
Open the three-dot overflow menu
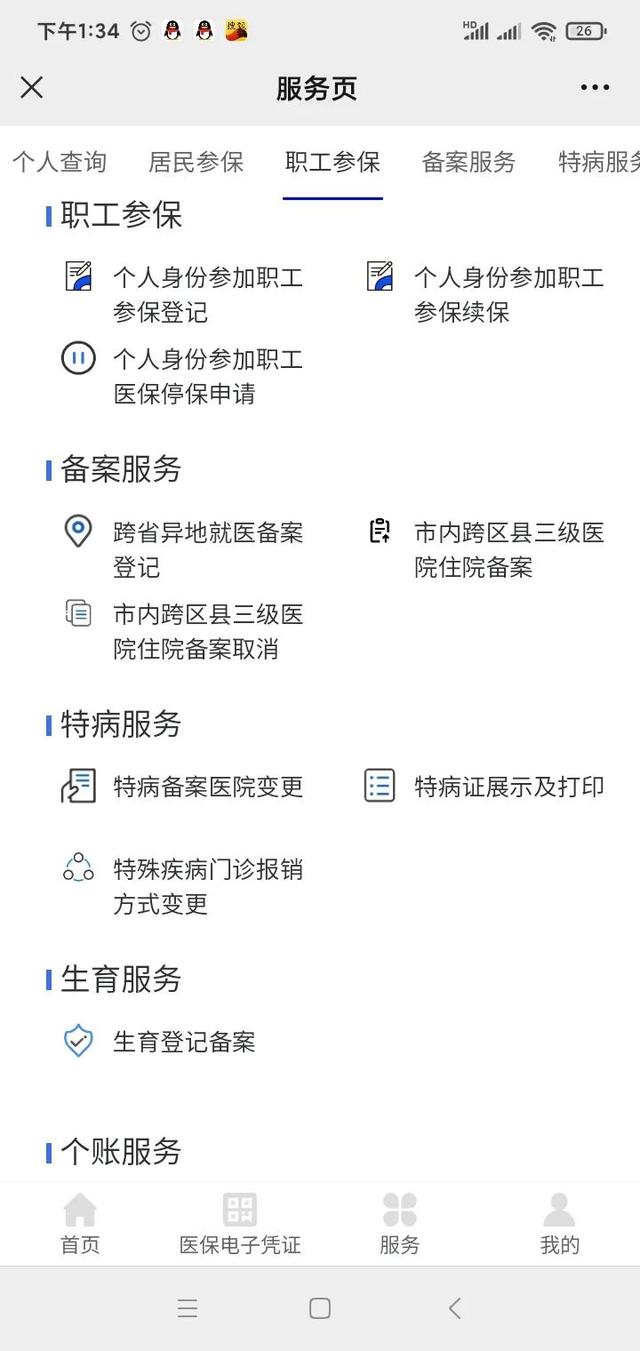[595, 88]
